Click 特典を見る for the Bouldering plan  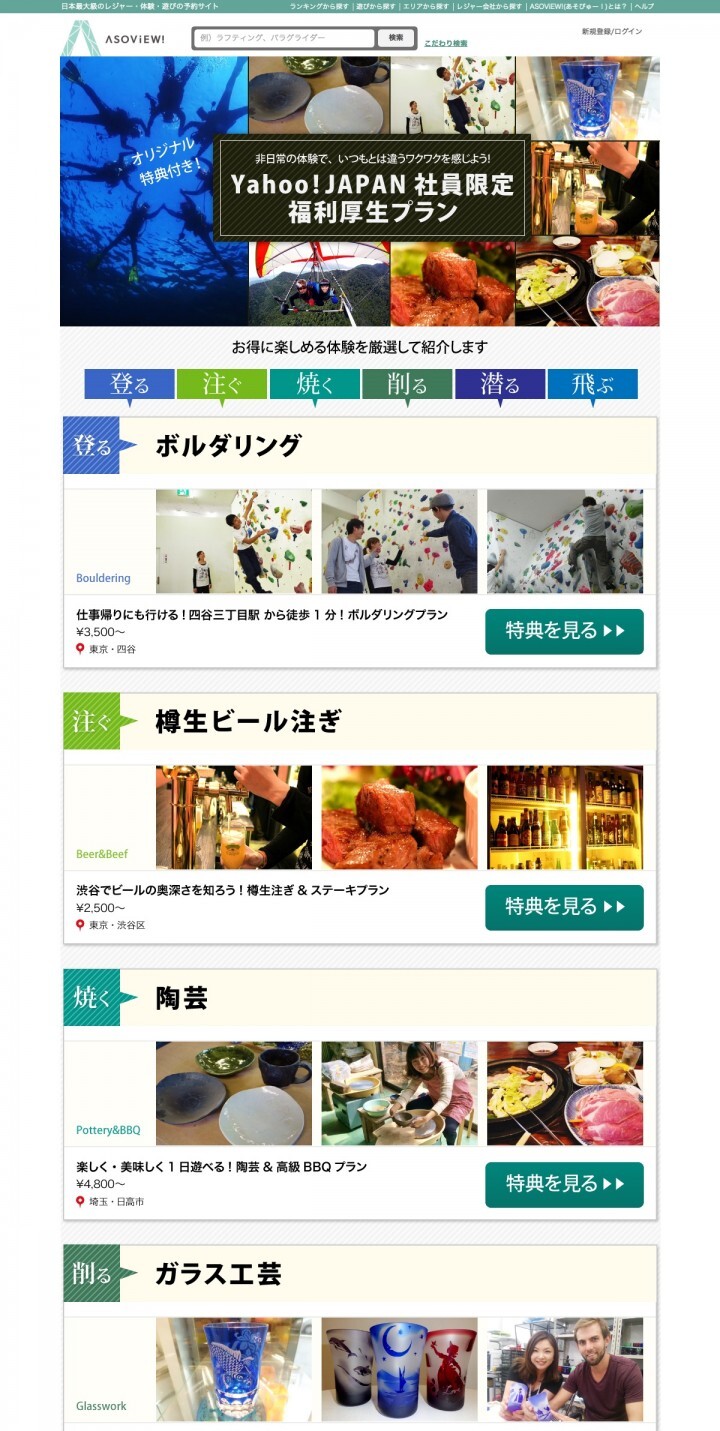coord(563,632)
